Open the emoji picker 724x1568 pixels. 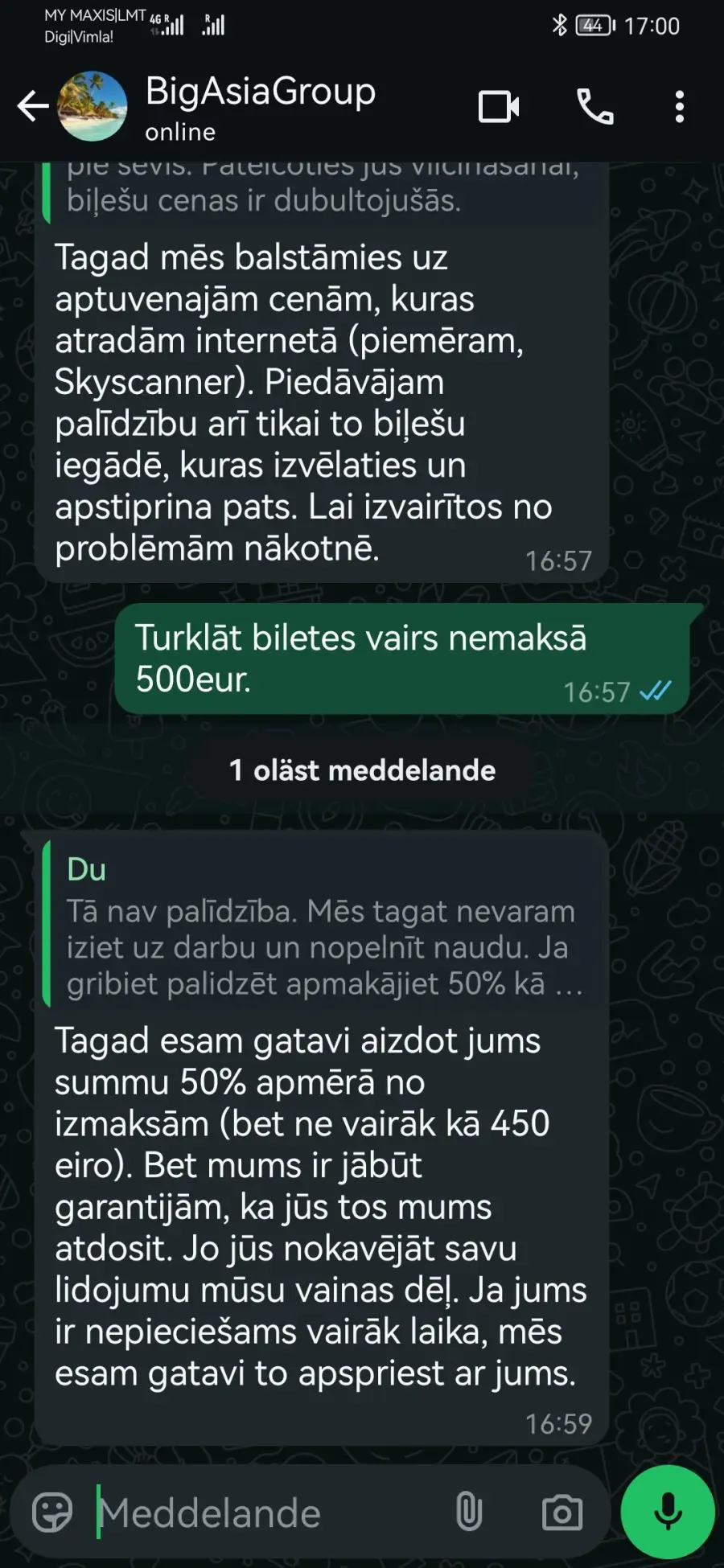[x=52, y=1513]
